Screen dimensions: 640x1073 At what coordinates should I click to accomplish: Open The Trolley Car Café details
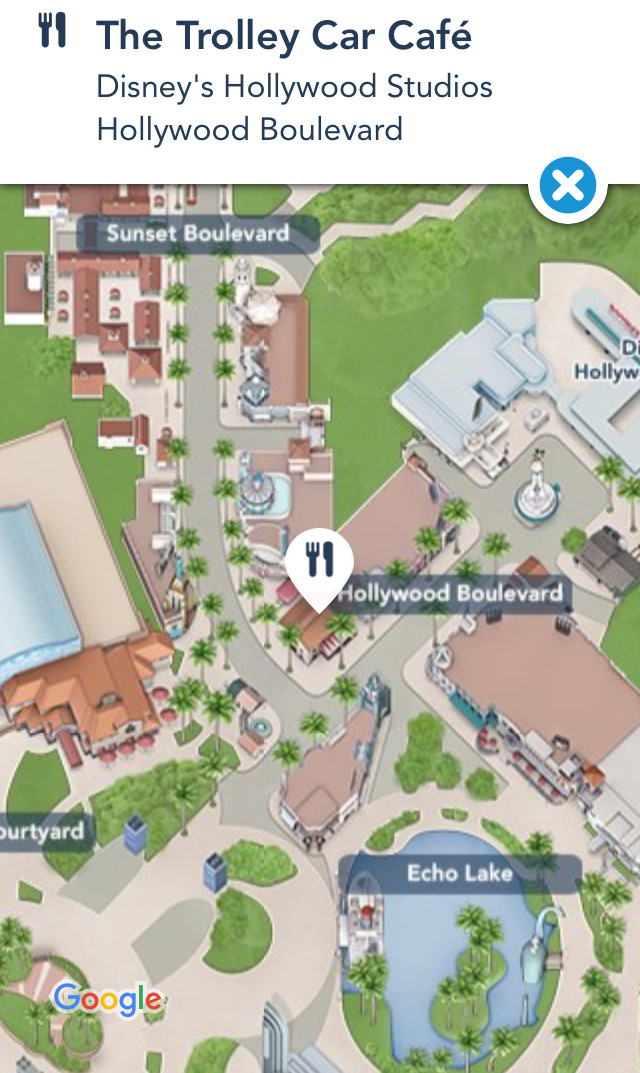pos(284,37)
